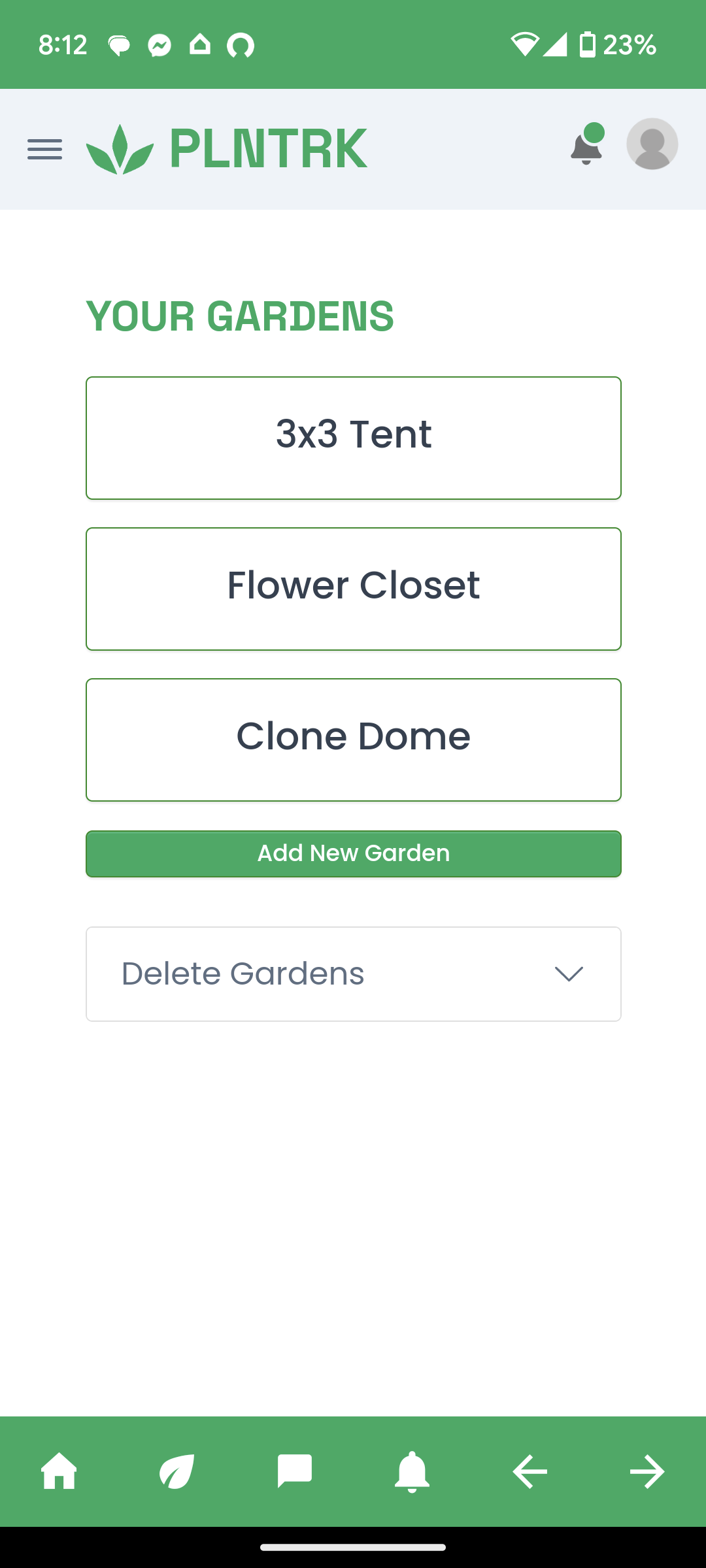Select the leaf icon in bottom navigation
The width and height of the screenshot is (706, 1568).
(x=175, y=1472)
